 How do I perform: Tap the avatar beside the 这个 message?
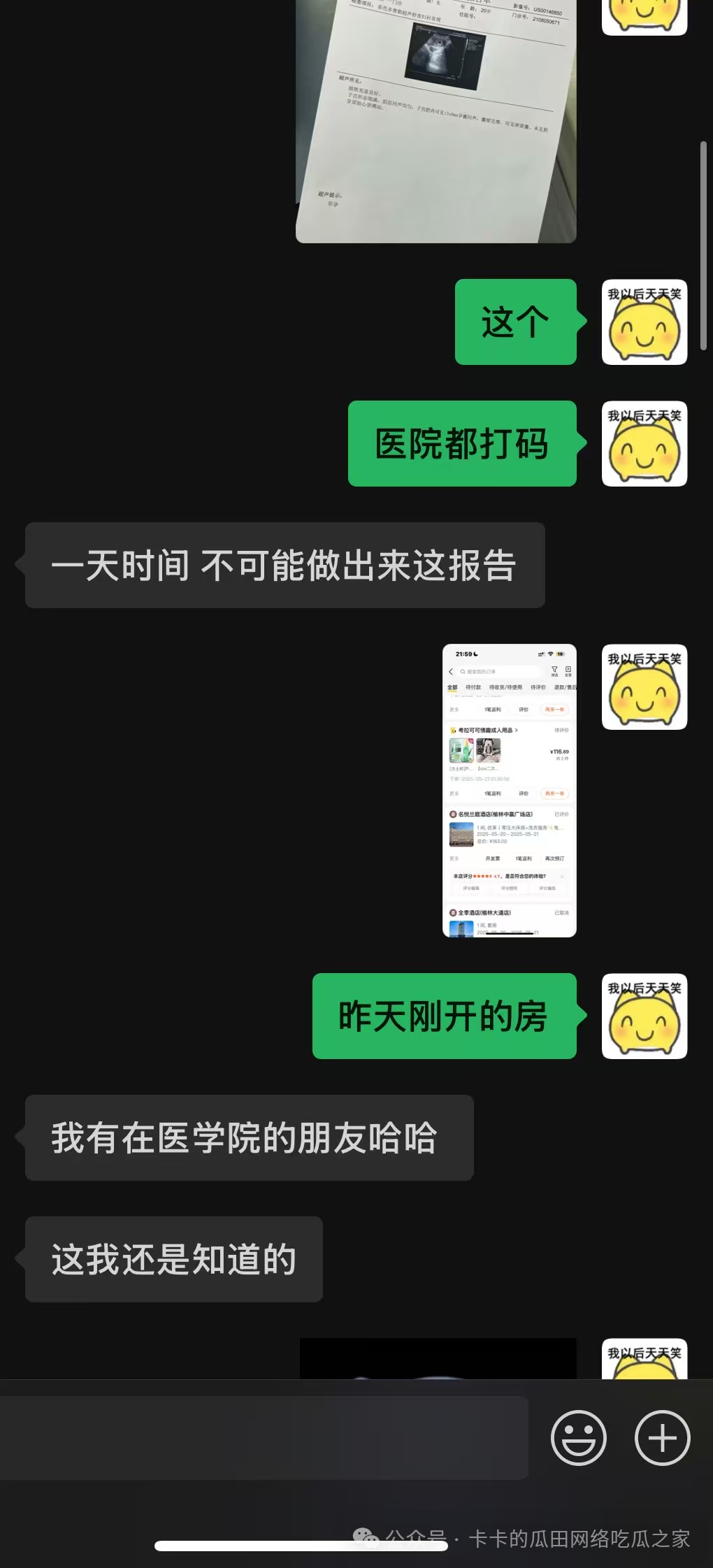pos(644,322)
